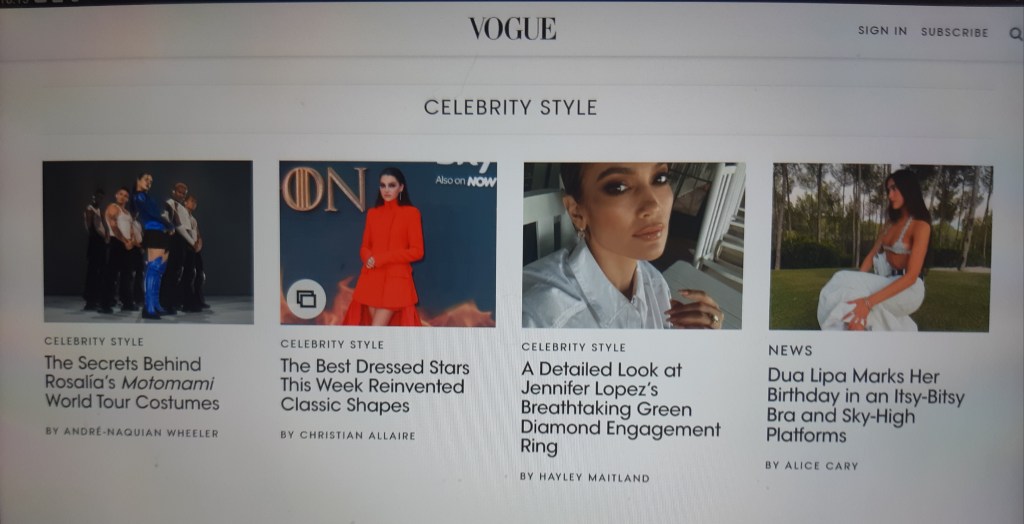Read The Secrets Behind Rosalía's Motomami article
Viewport: 1024px width, 524px height.
pos(132,383)
